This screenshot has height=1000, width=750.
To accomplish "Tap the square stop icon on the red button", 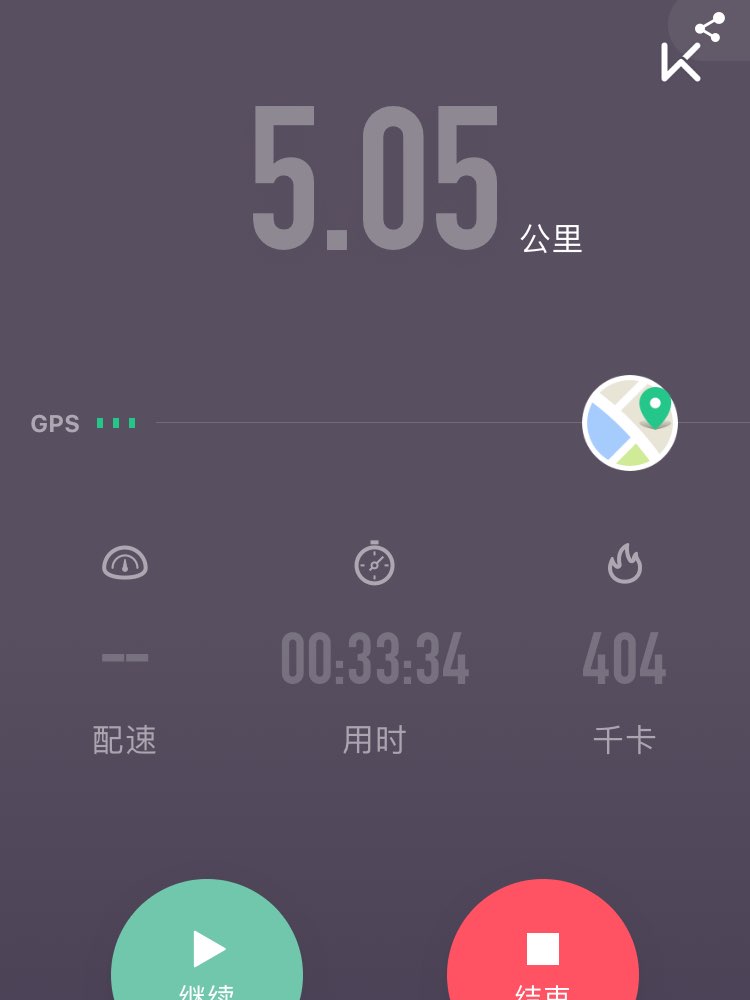I will 541,950.
